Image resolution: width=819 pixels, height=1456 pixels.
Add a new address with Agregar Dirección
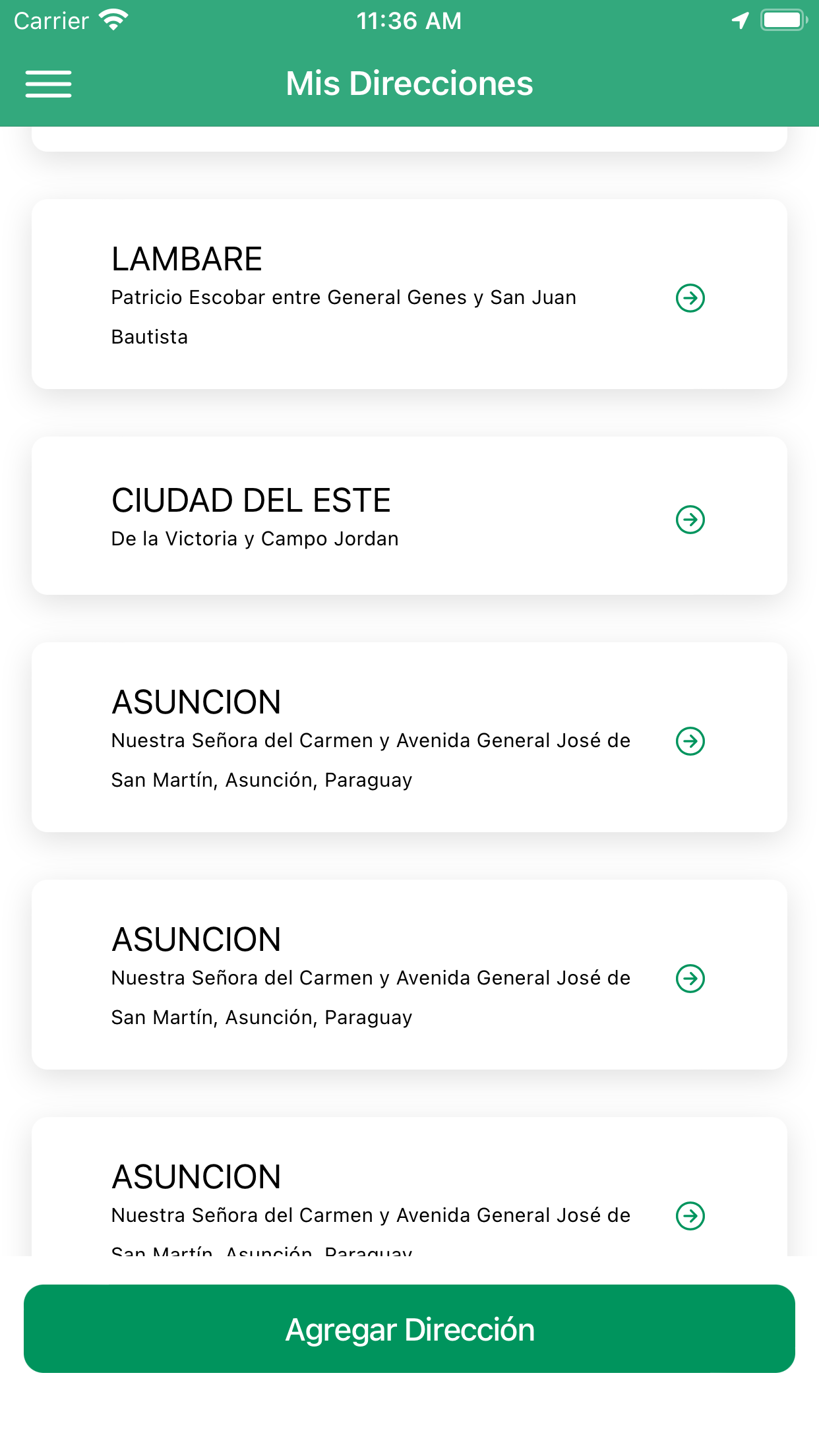[x=409, y=1329]
